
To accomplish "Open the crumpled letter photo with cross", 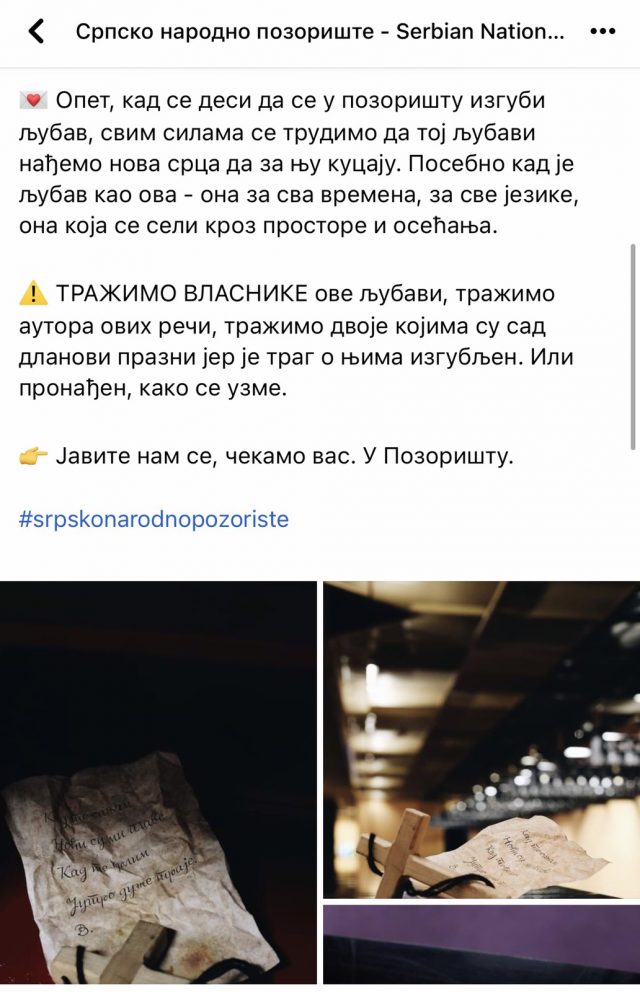I will pos(158,782).
